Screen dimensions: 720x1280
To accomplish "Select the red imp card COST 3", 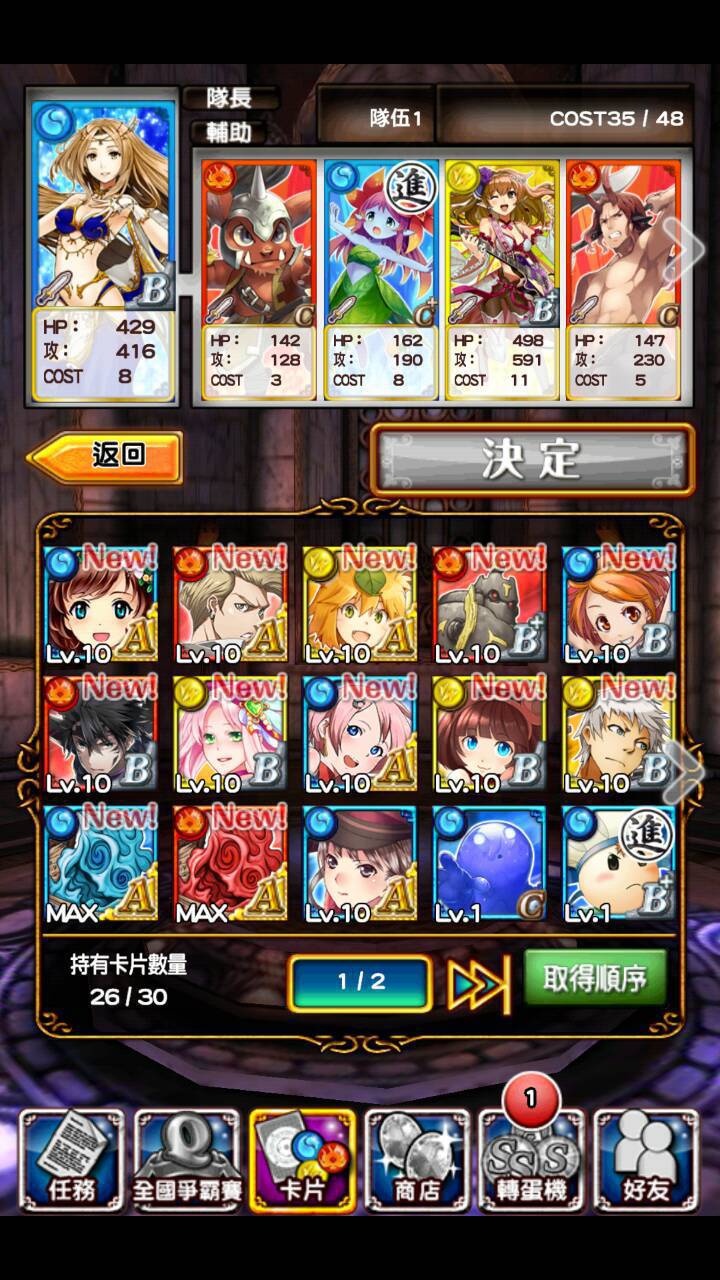I will coord(258,280).
